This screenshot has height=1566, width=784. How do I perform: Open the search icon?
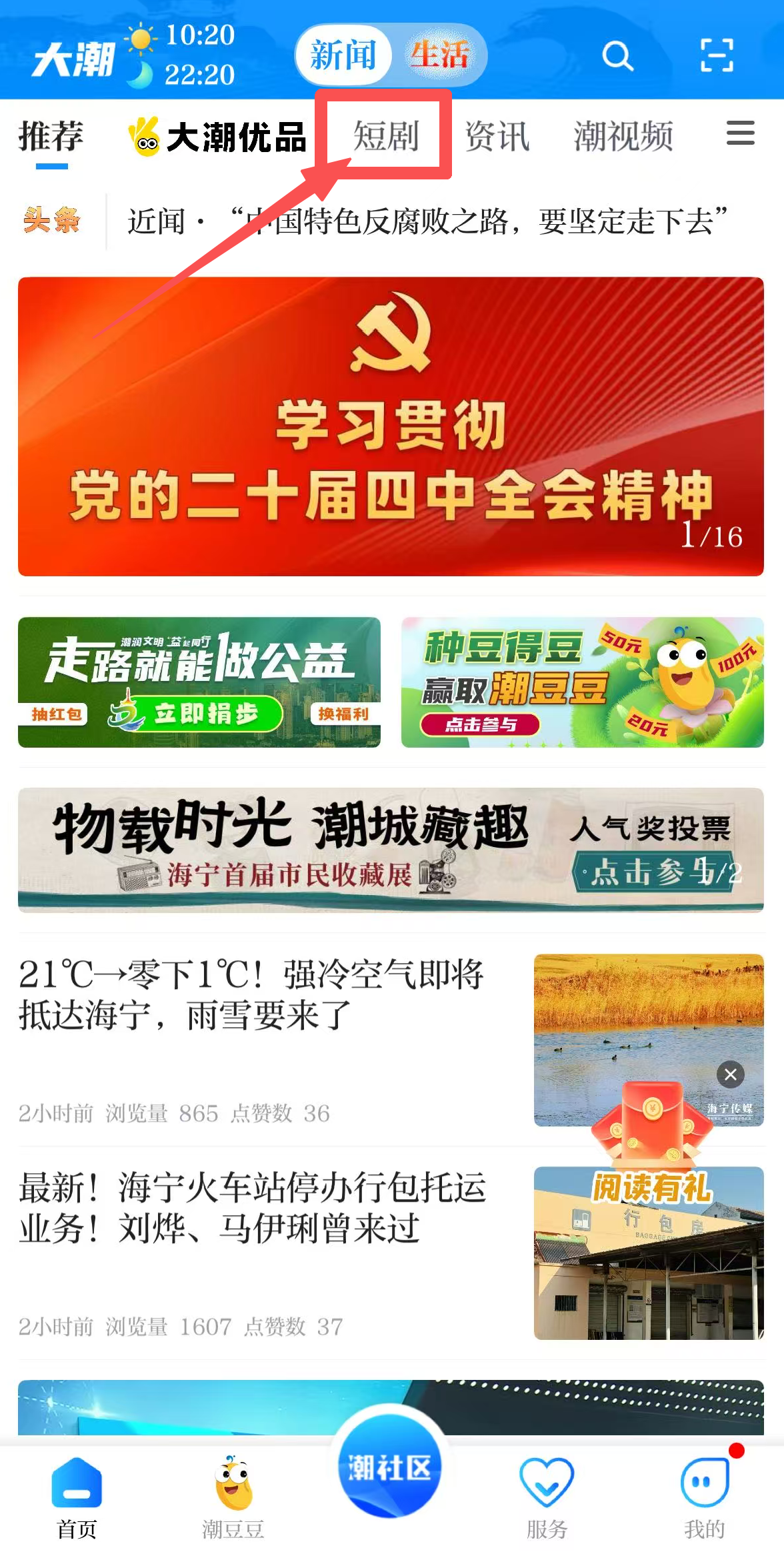pos(617,56)
